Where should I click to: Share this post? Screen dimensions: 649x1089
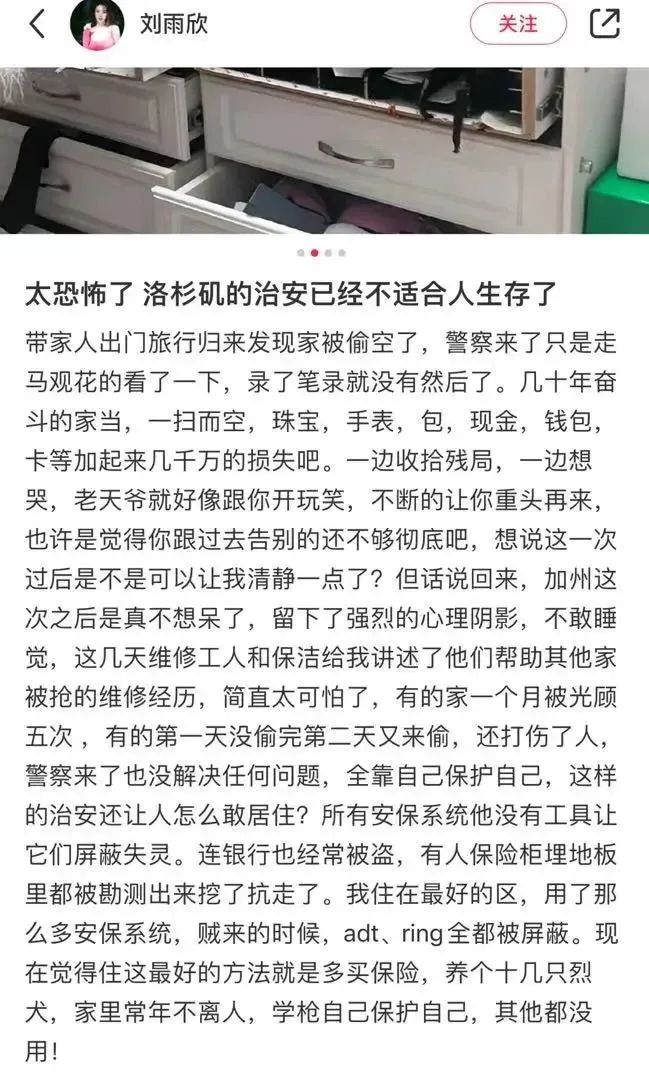pos(605,23)
